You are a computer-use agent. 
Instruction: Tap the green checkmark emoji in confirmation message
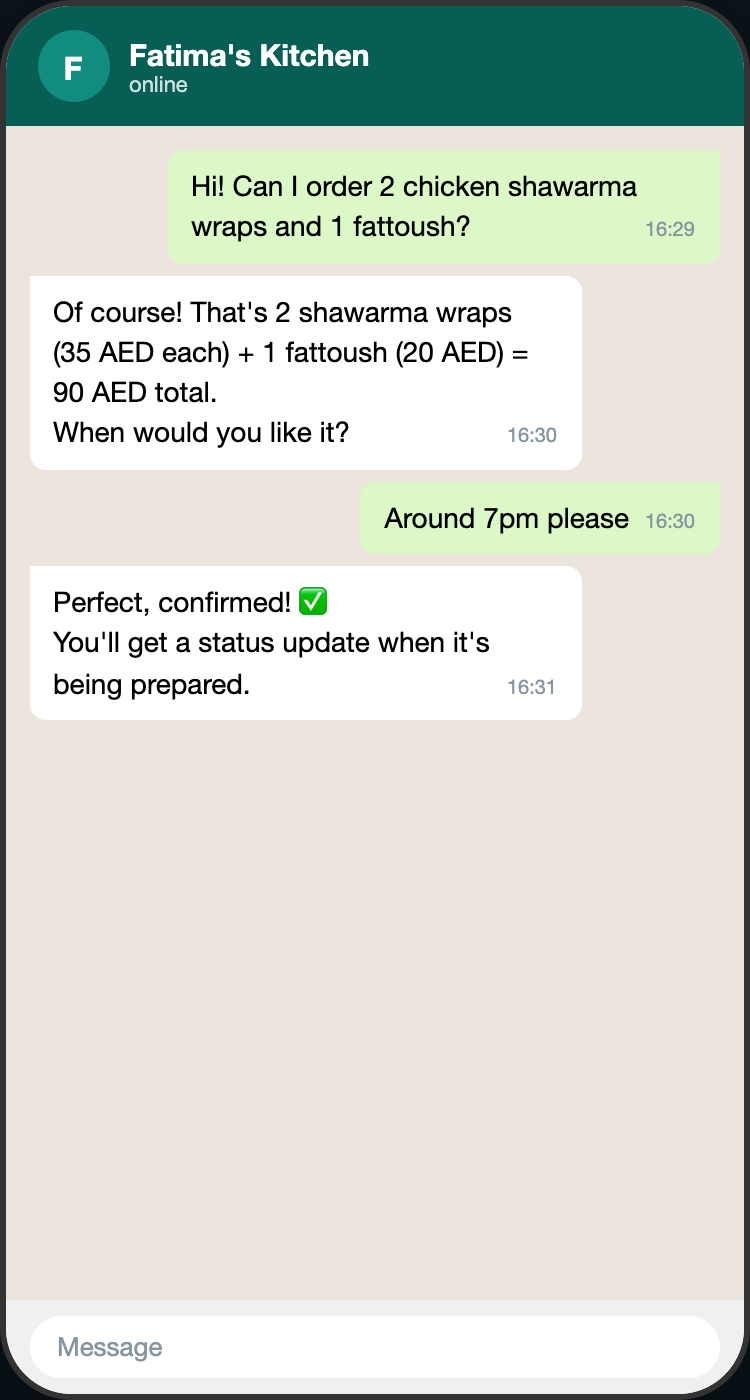311,602
